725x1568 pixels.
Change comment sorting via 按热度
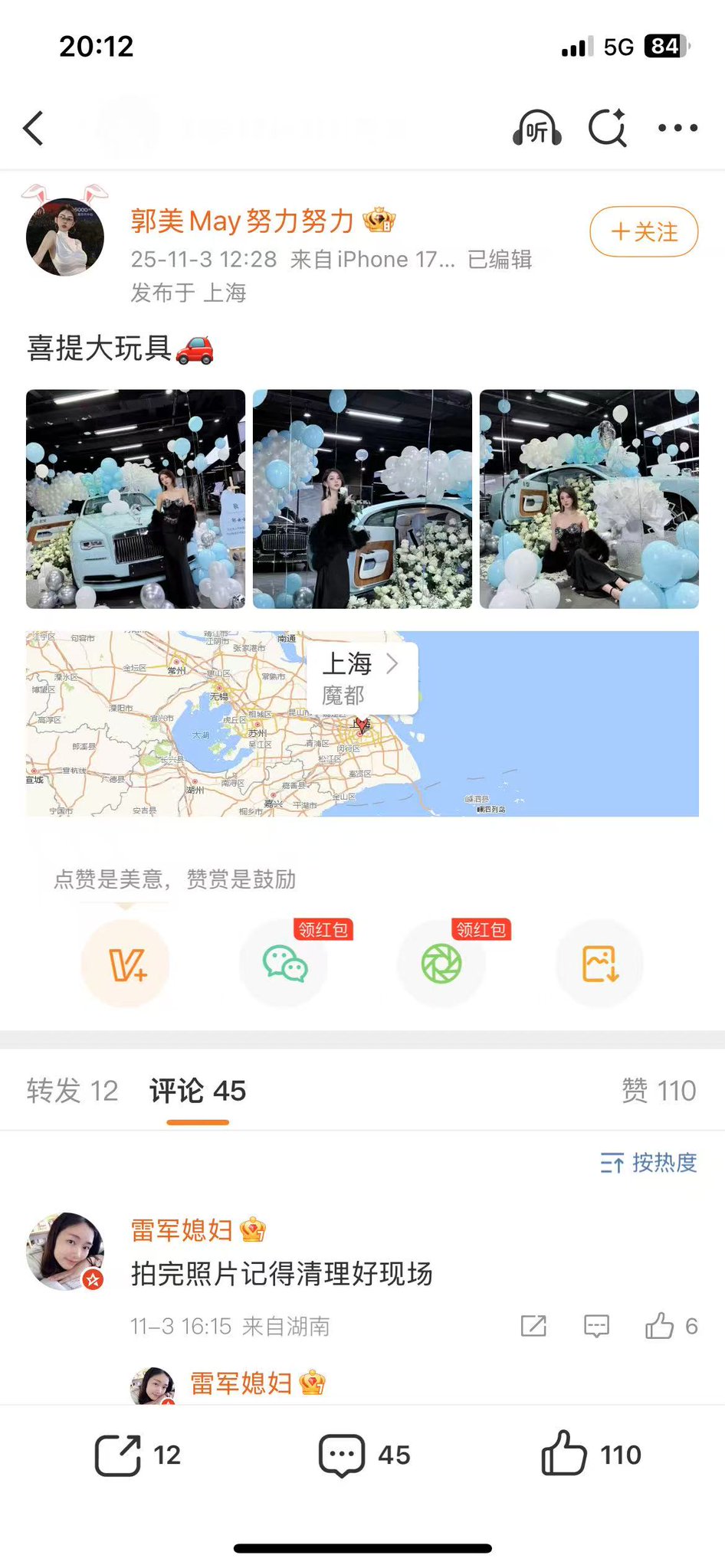[648, 1163]
